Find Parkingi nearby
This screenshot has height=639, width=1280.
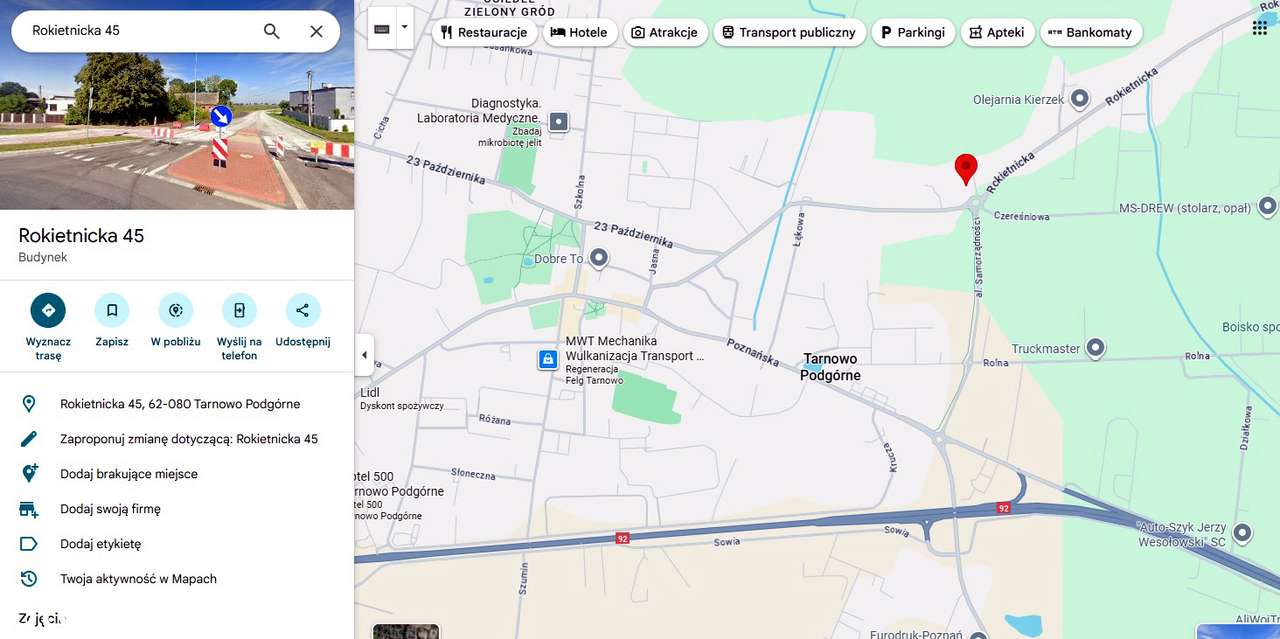912,32
